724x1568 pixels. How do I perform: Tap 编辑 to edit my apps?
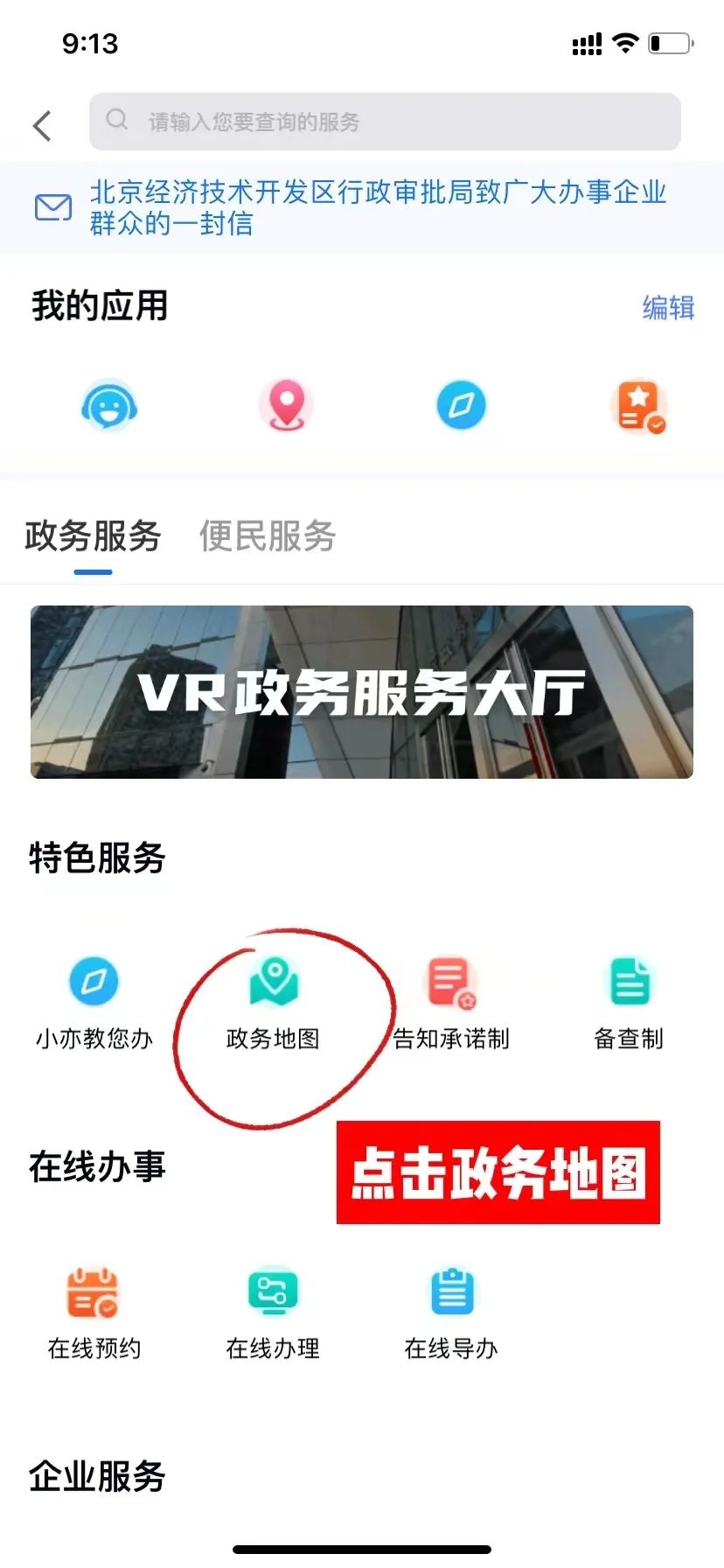click(x=668, y=308)
